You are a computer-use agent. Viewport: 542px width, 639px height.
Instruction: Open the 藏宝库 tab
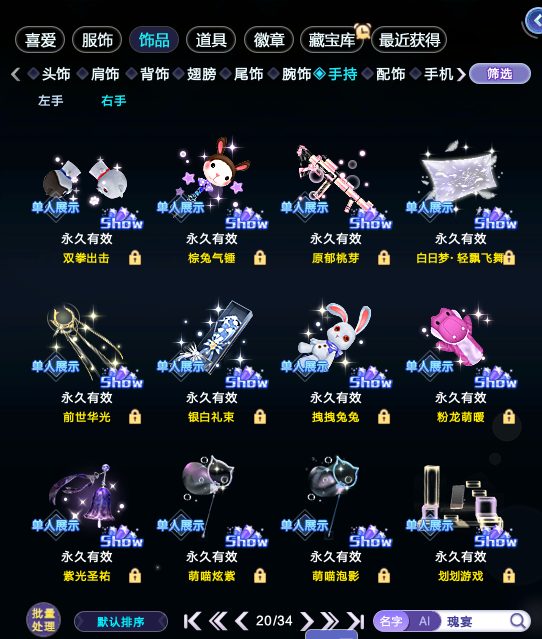(332, 40)
